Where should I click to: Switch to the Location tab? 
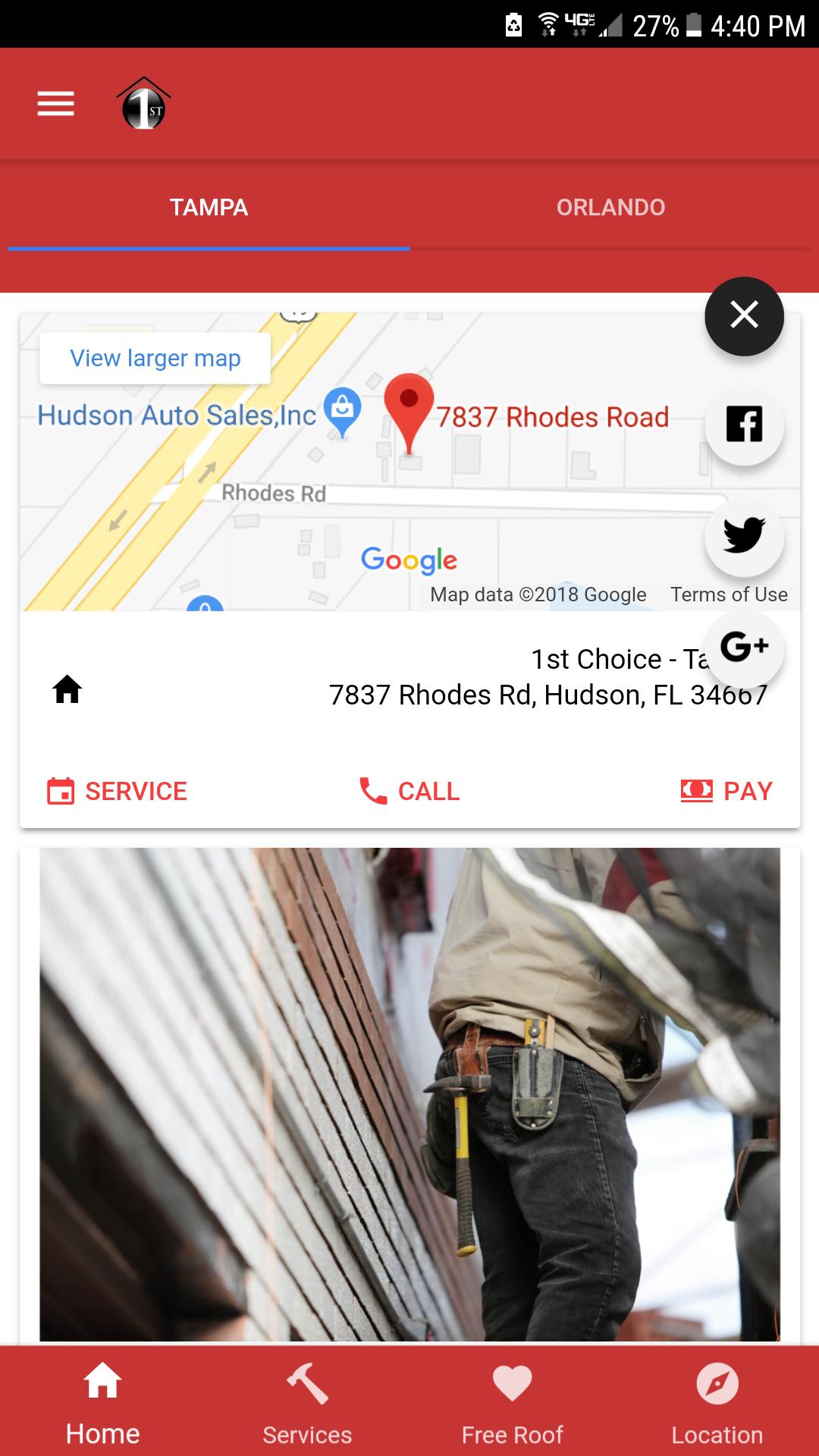717,1403
